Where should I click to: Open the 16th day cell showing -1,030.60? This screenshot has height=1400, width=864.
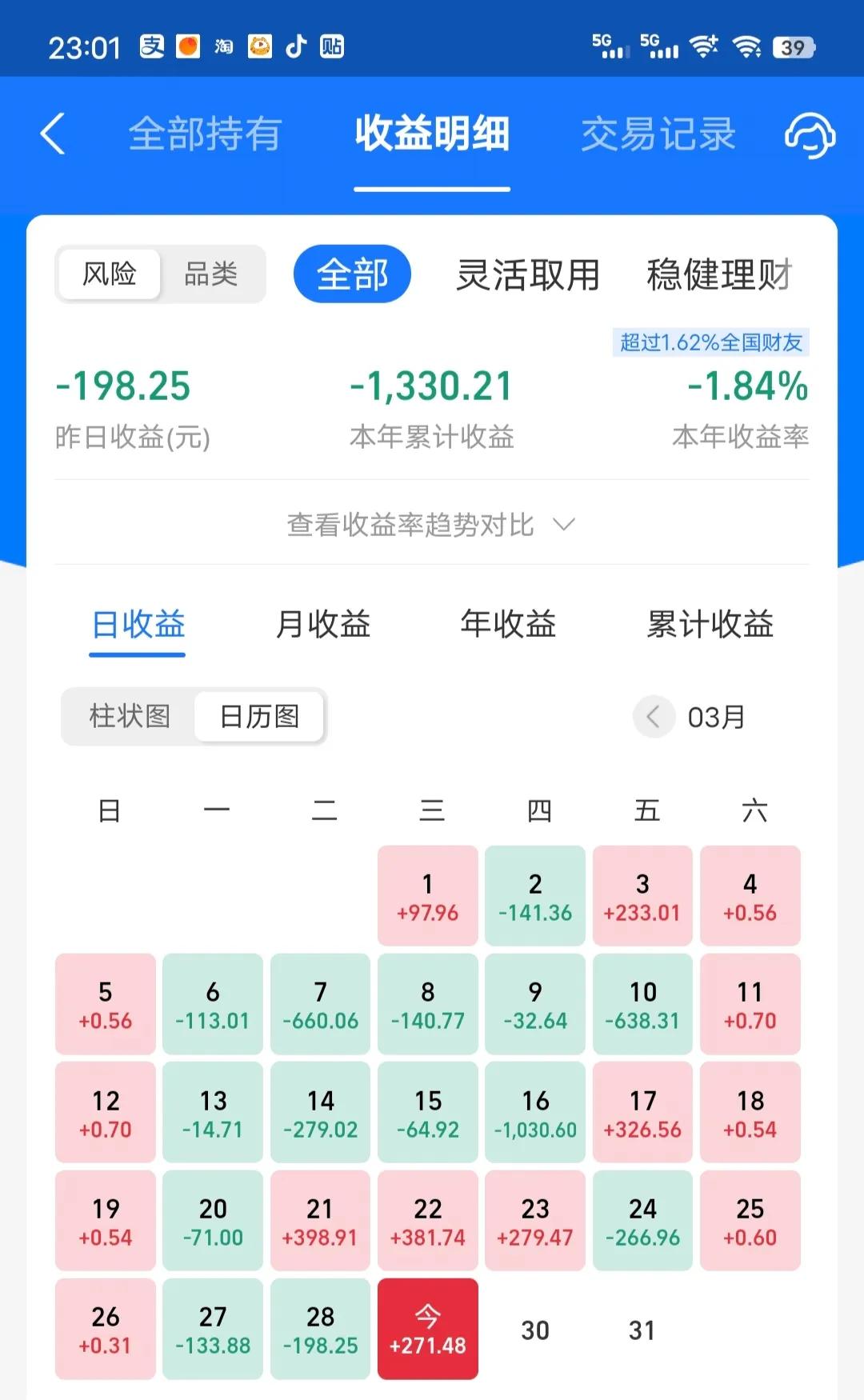(x=535, y=1112)
